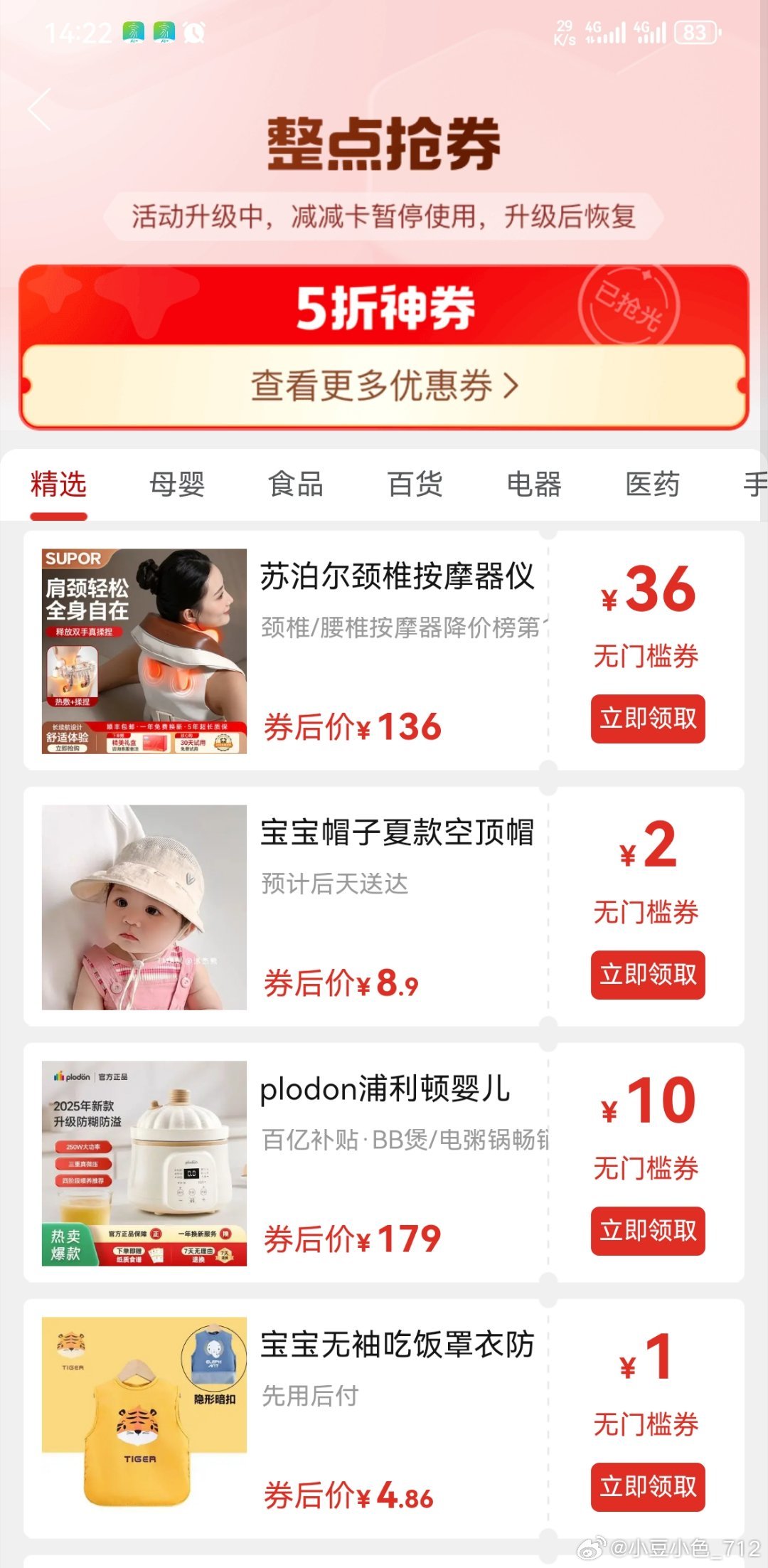Claim the ¥10 coupon for plodon浦利顿婴儿

click(x=648, y=1231)
